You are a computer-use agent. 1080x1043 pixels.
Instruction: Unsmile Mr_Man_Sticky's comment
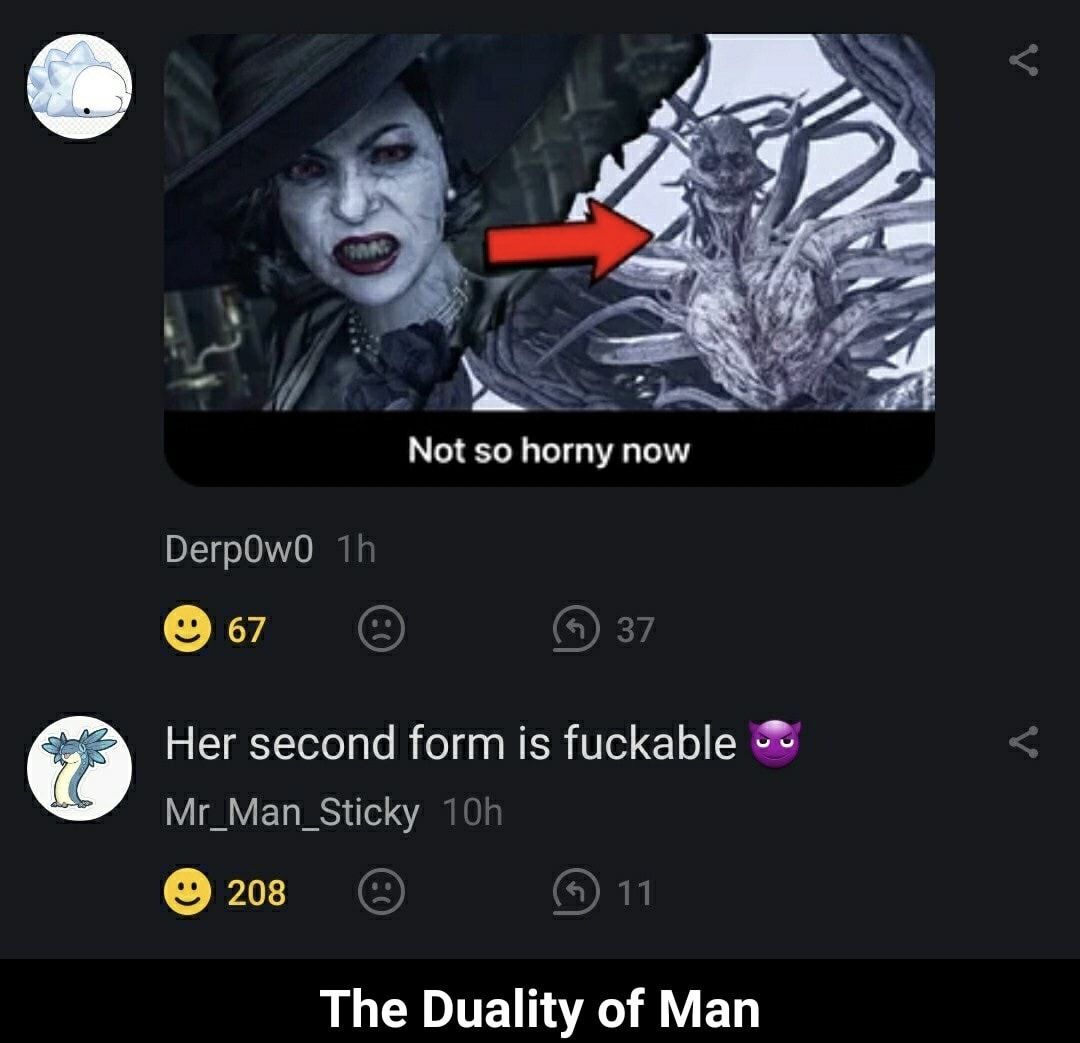coord(381,892)
